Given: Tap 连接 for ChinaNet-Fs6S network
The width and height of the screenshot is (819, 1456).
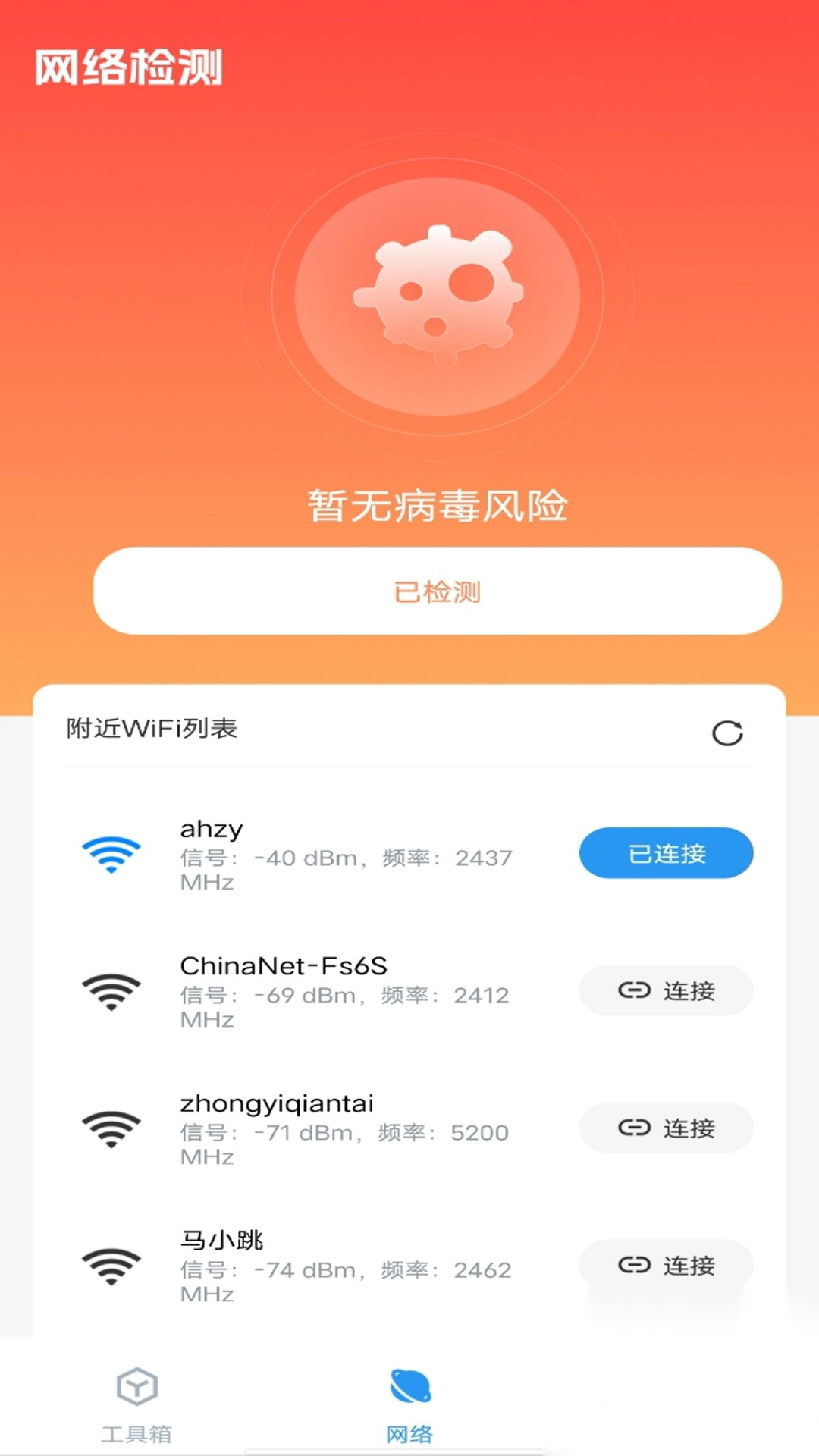Looking at the screenshot, I should (666, 990).
